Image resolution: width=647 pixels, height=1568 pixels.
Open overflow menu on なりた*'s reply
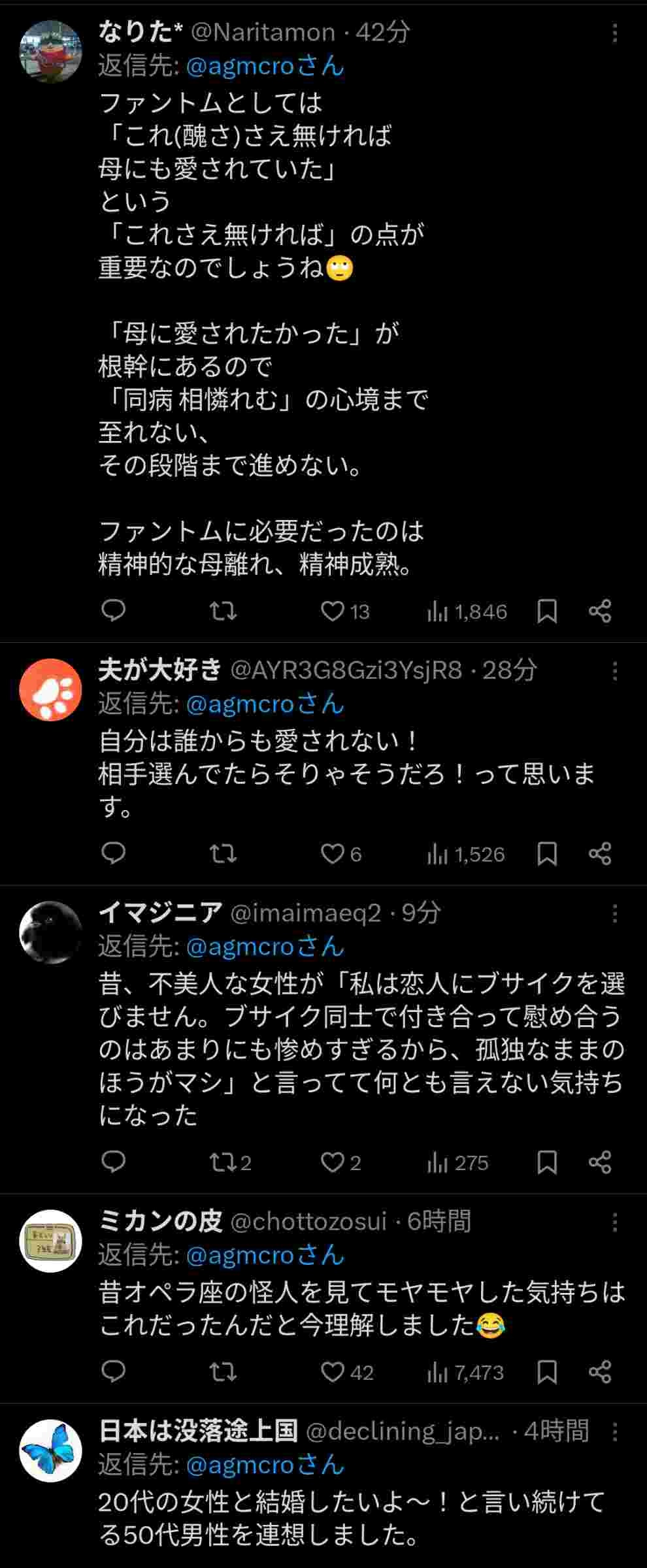point(614,33)
